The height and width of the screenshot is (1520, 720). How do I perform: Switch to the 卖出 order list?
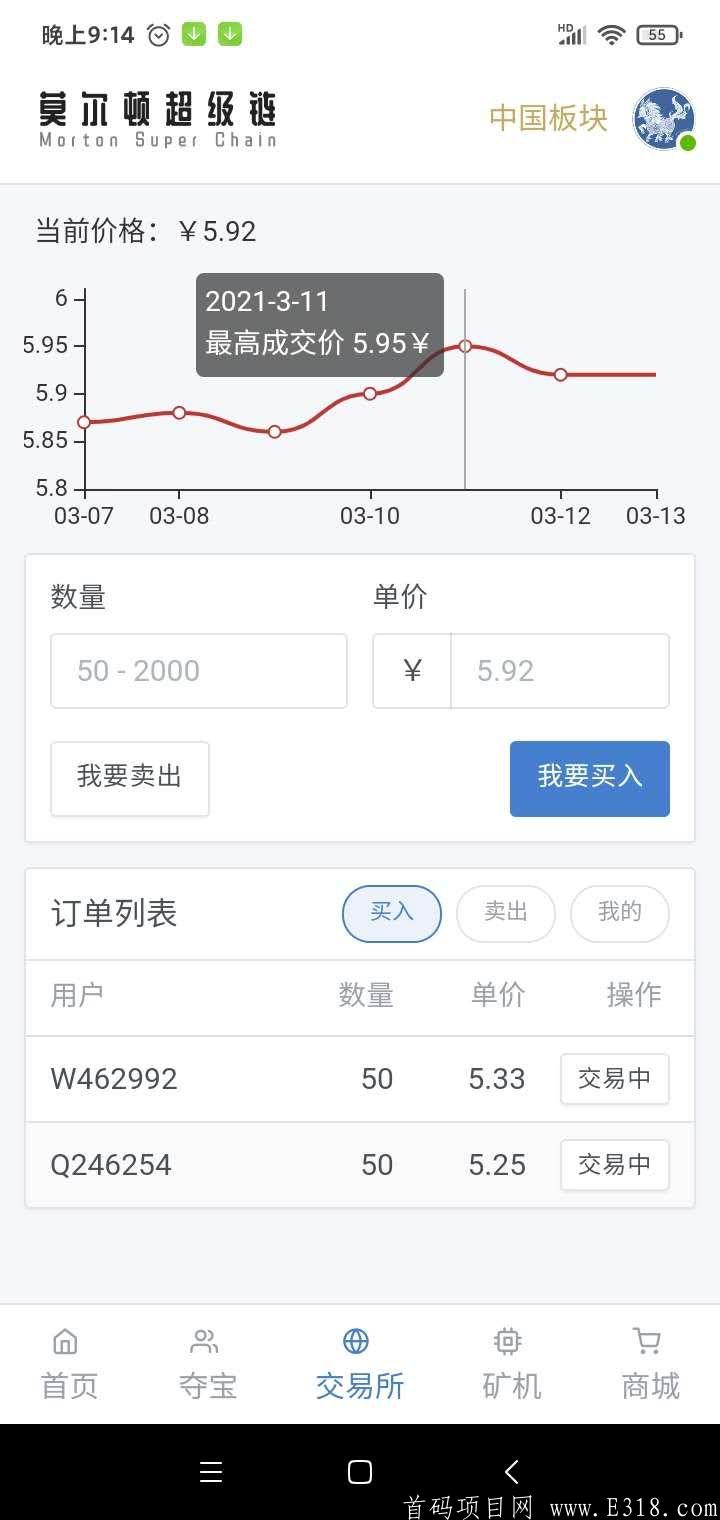click(505, 913)
